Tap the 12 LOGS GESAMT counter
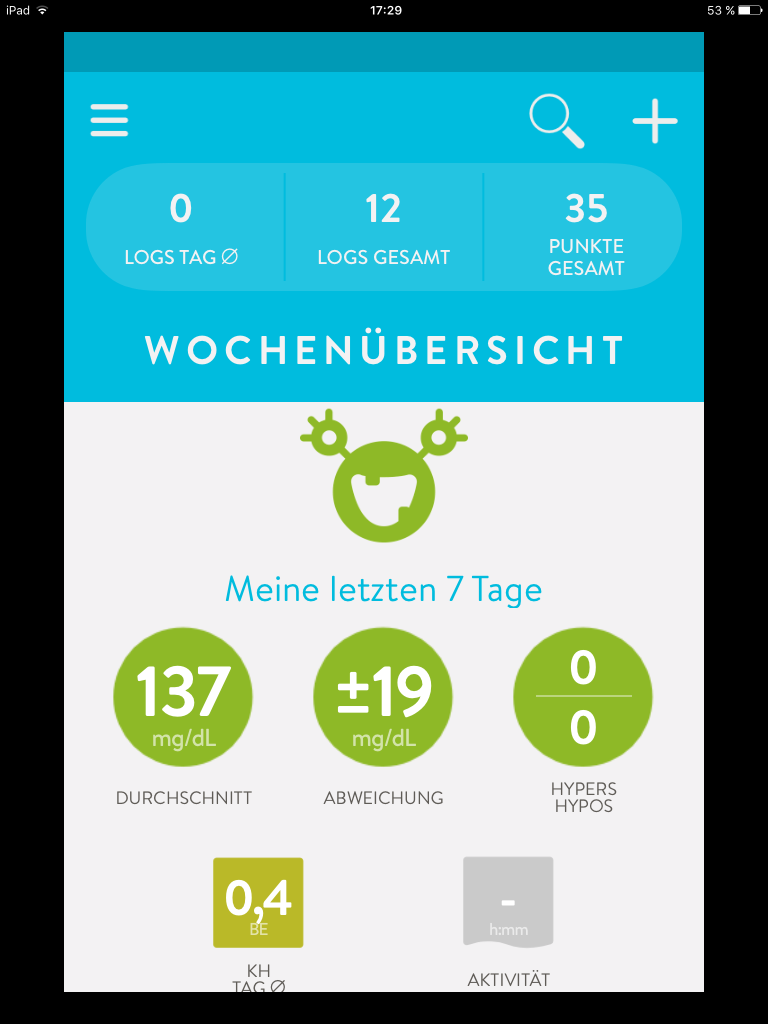 tap(383, 227)
